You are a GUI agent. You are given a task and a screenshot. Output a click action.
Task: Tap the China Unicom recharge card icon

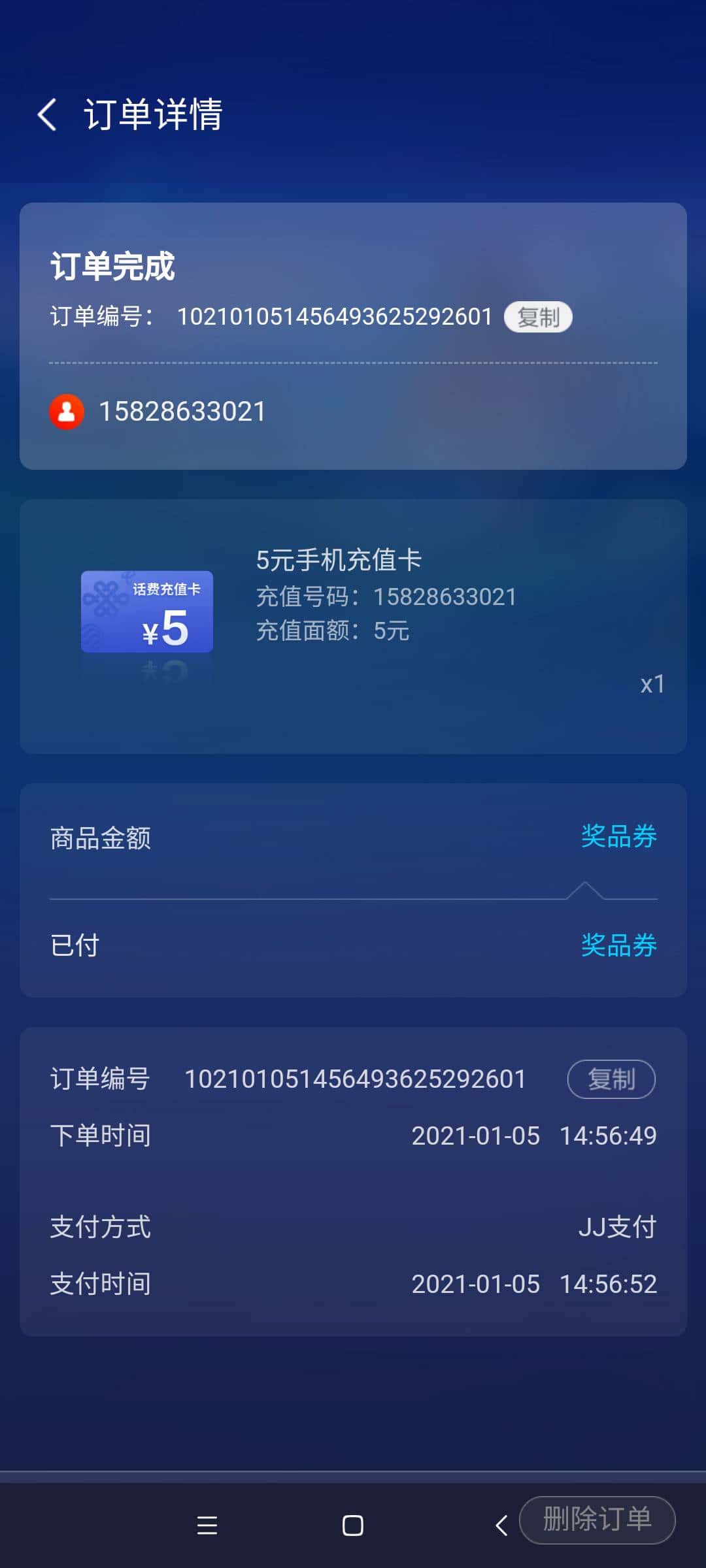pos(146,612)
